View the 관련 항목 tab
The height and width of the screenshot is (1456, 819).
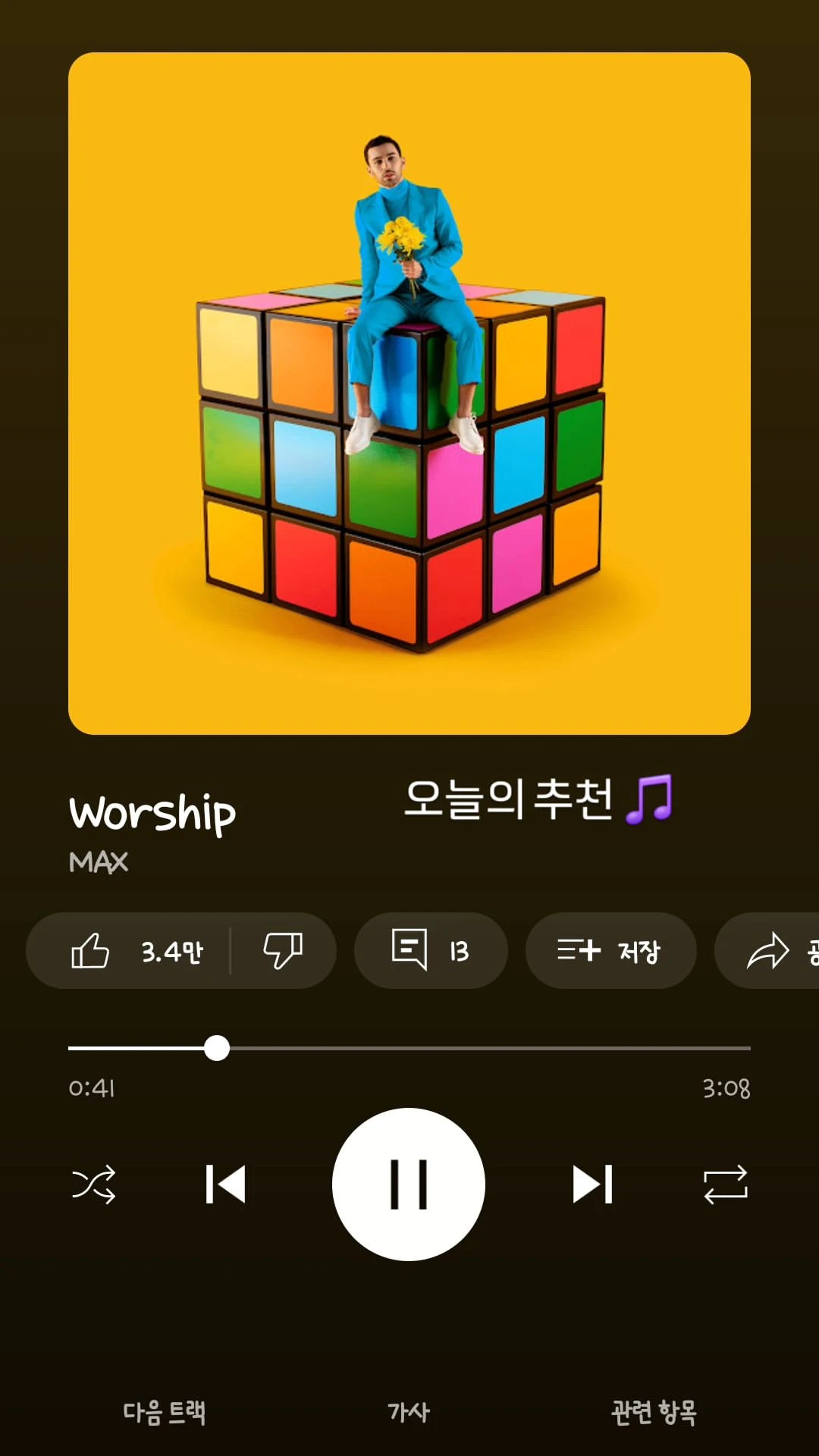[x=654, y=1412]
